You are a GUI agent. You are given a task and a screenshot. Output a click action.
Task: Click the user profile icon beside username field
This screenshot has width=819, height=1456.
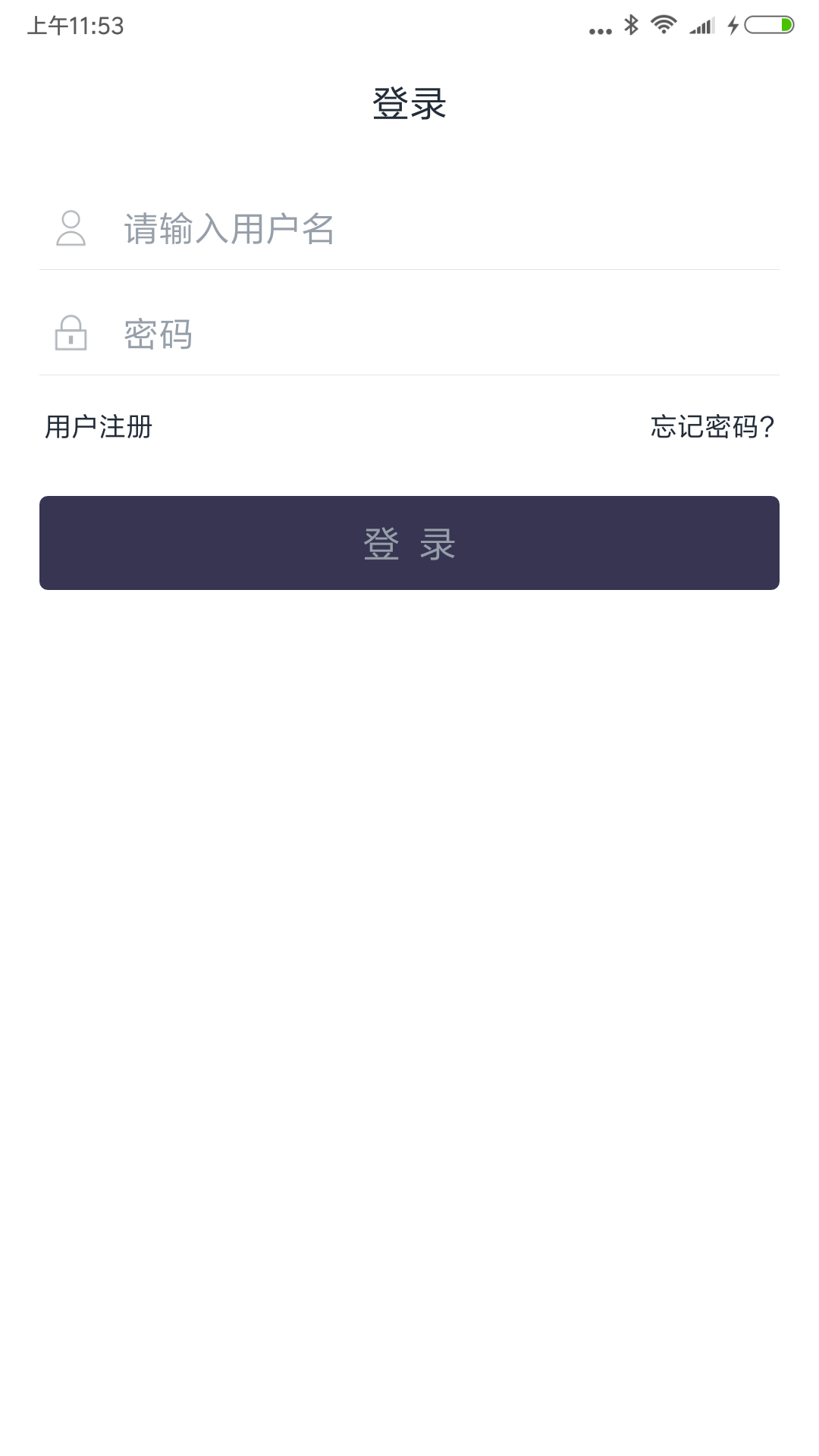(72, 227)
